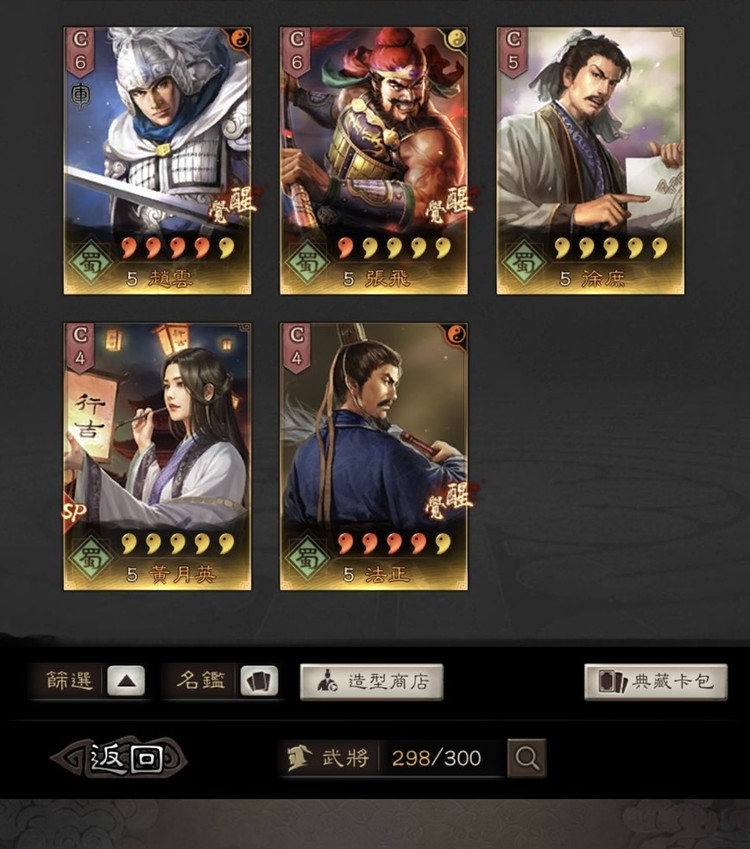Open the 法正 general card
The width and height of the screenshot is (750, 849).
(373, 455)
